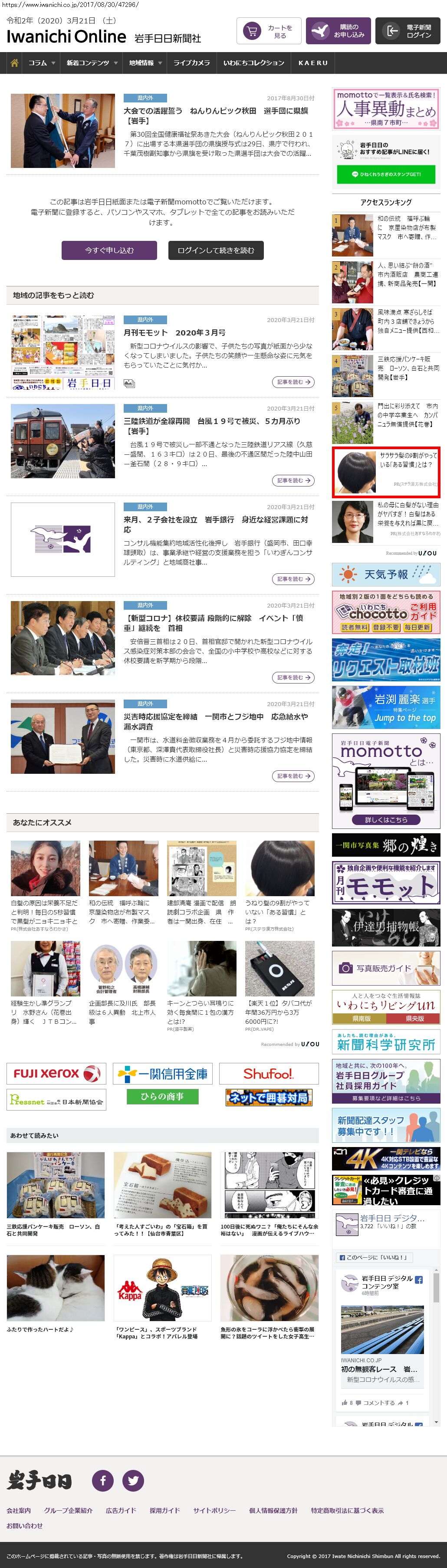Open 会社案内 footer link

[18, 1510]
